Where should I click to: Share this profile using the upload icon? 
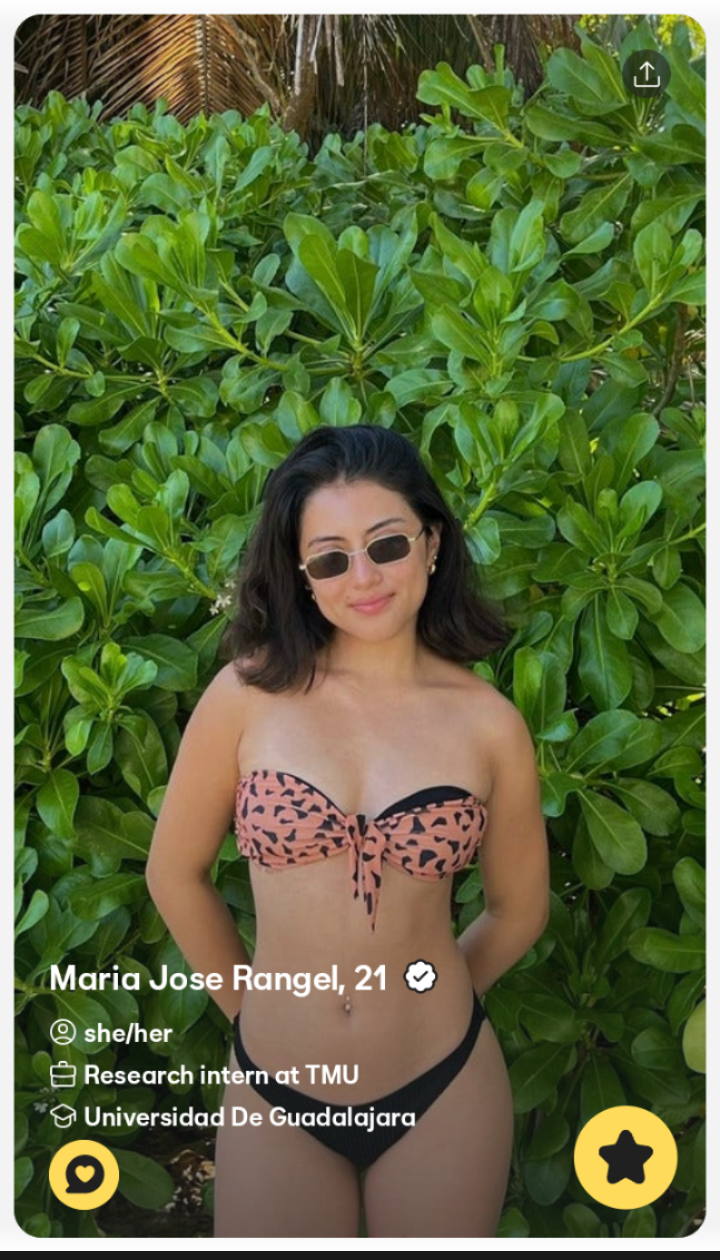click(x=646, y=75)
